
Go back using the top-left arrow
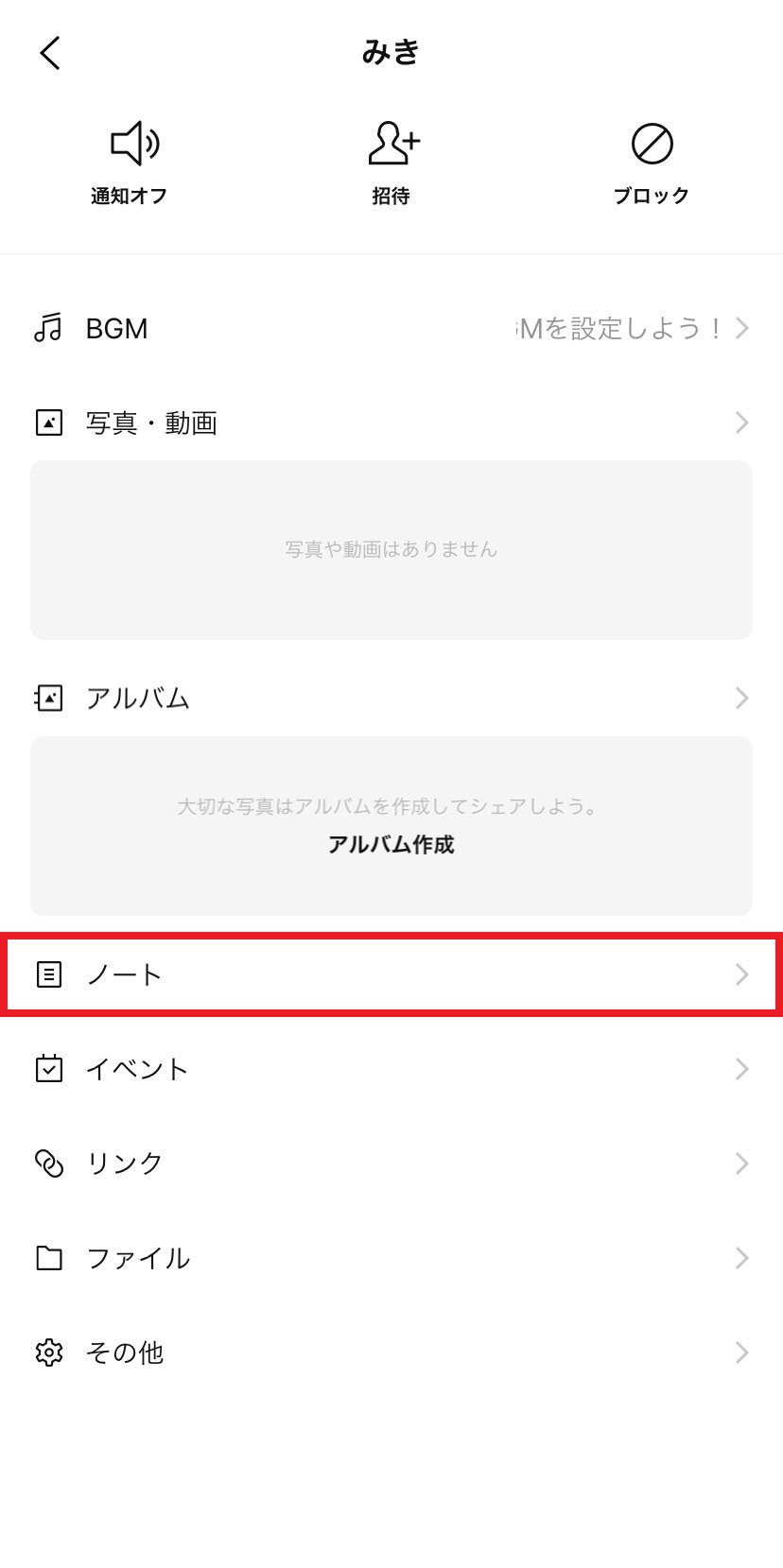coord(50,53)
